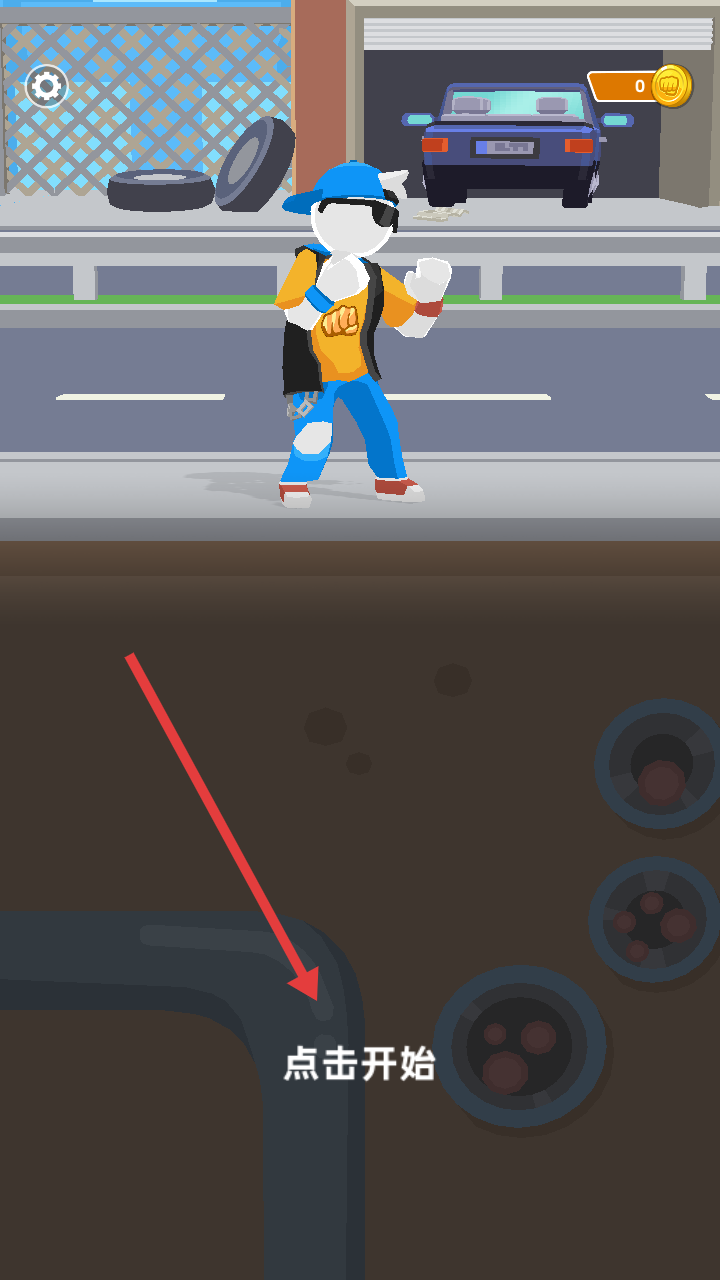
Task: Open the settings gear icon
Action: (x=46, y=87)
